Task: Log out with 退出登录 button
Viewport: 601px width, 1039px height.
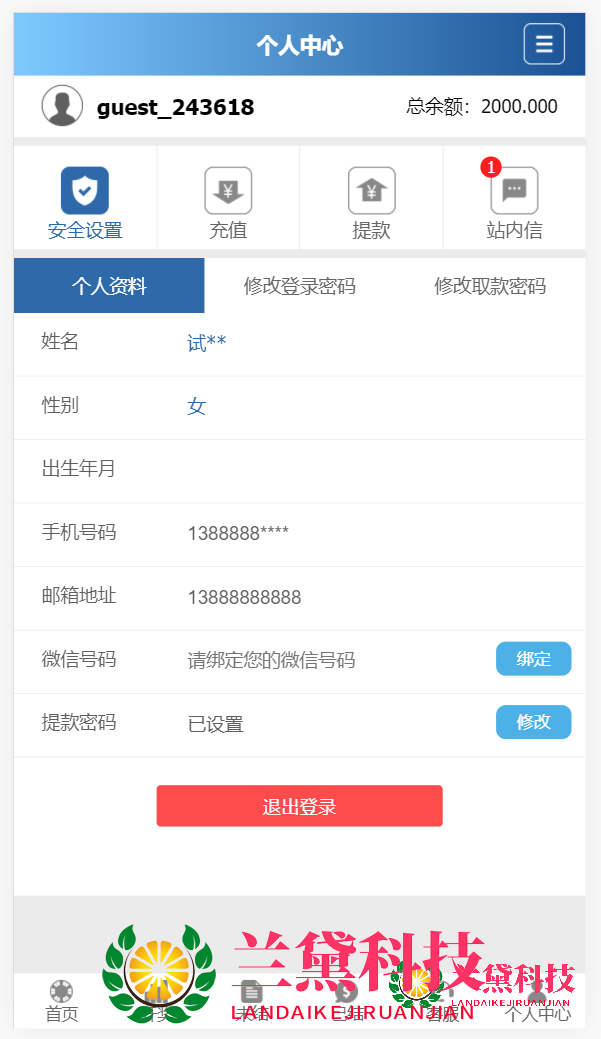Action: pyautogui.click(x=299, y=806)
